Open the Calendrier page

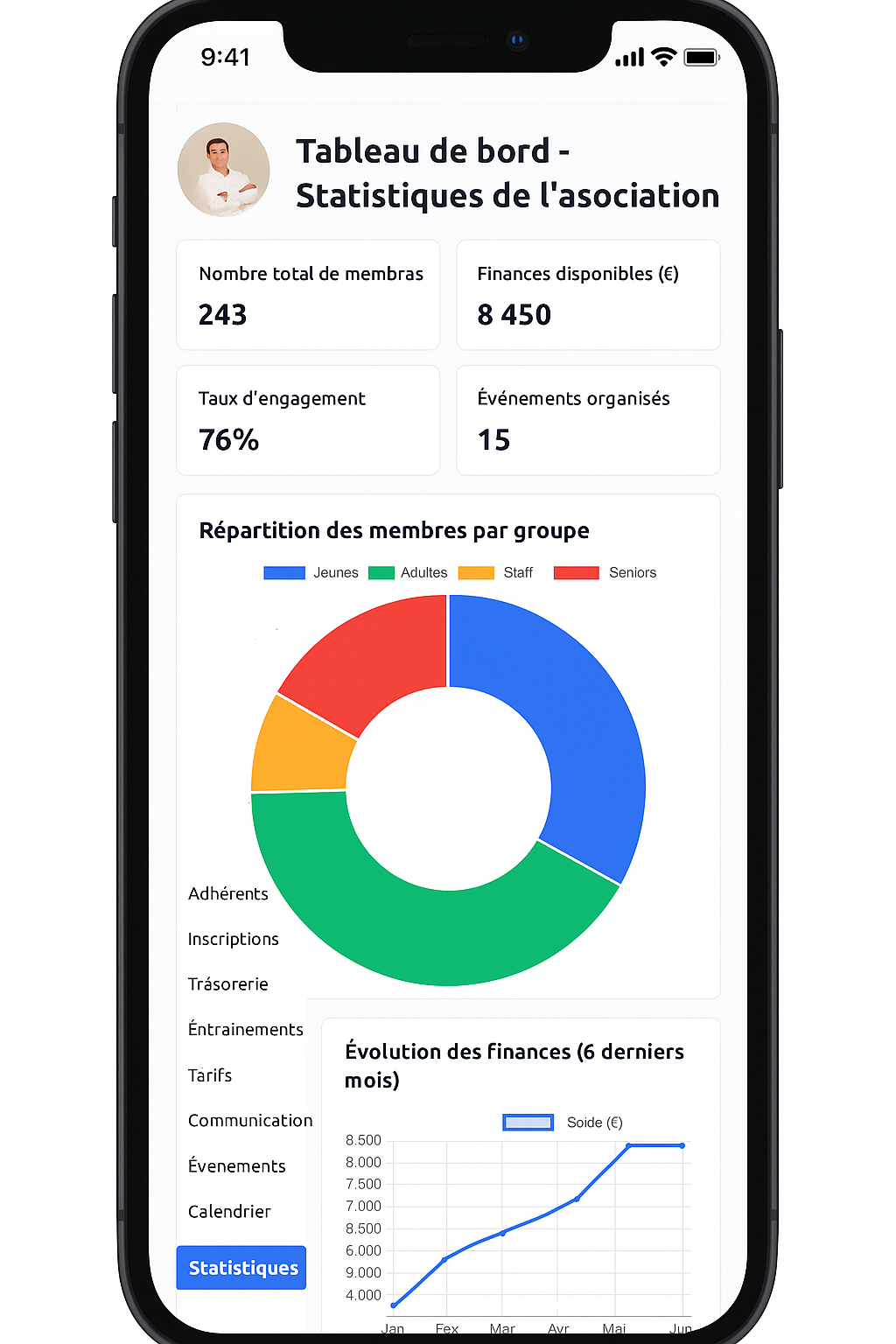pyautogui.click(x=229, y=1211)
